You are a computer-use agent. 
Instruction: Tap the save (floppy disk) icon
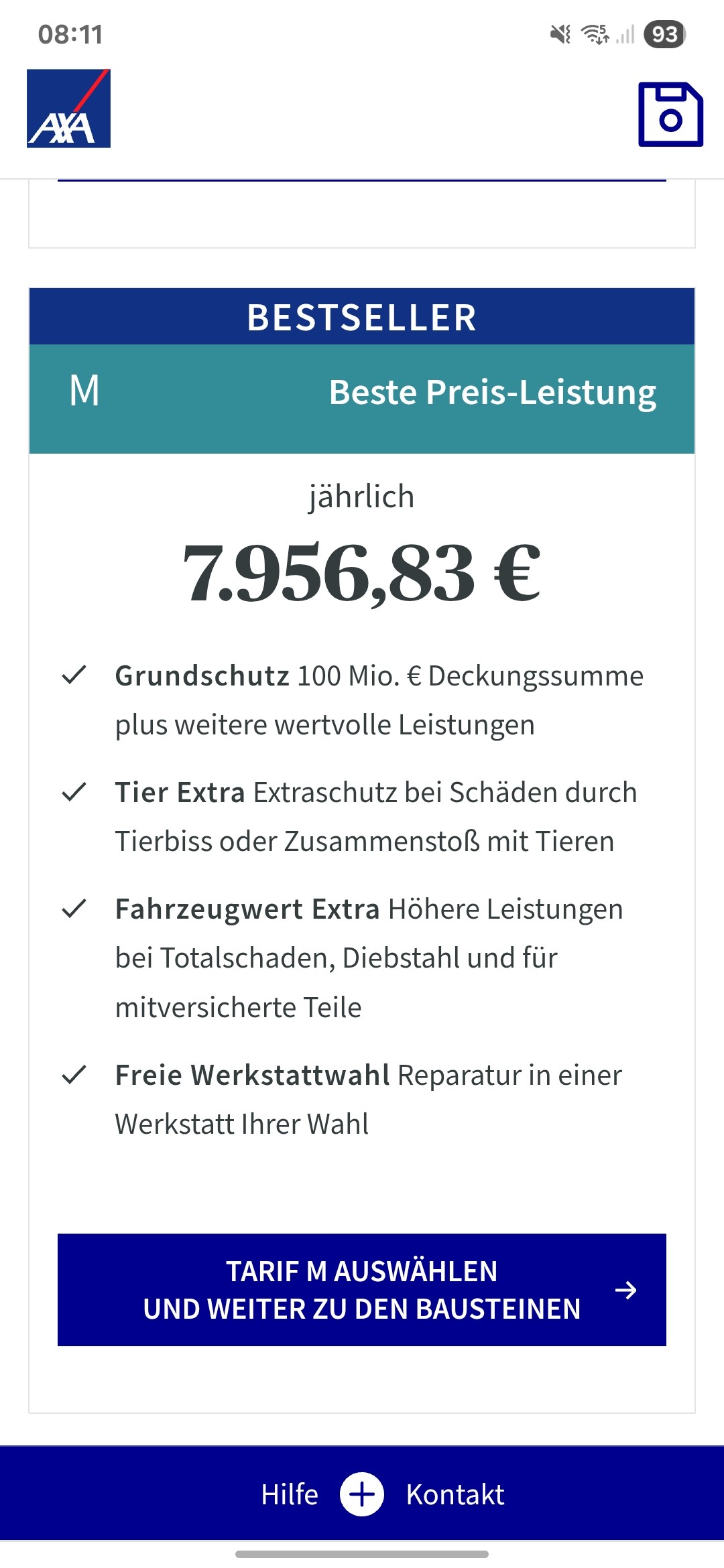(670, 115)
